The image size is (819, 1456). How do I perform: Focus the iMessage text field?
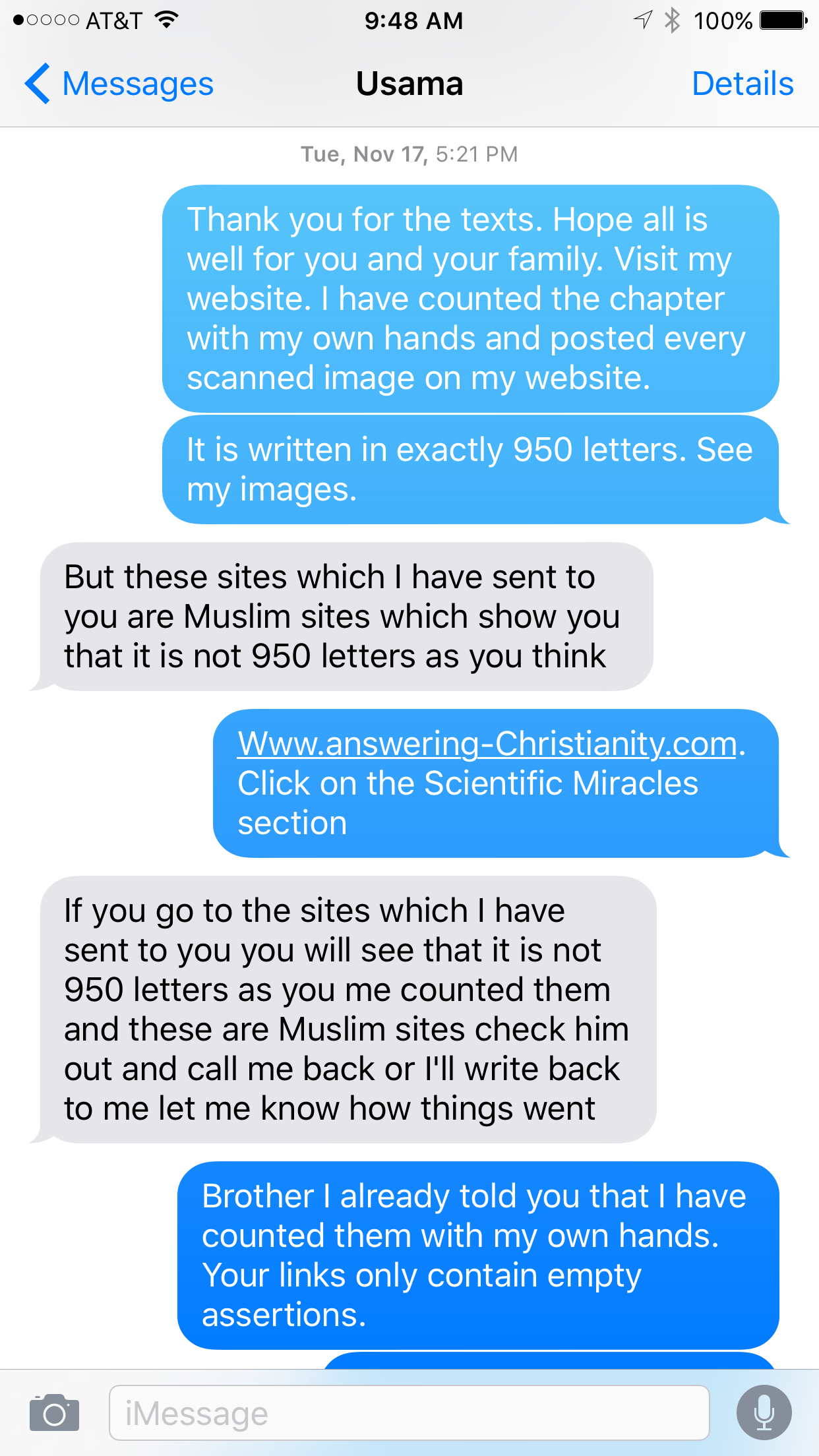click(x=409, y=1413)
